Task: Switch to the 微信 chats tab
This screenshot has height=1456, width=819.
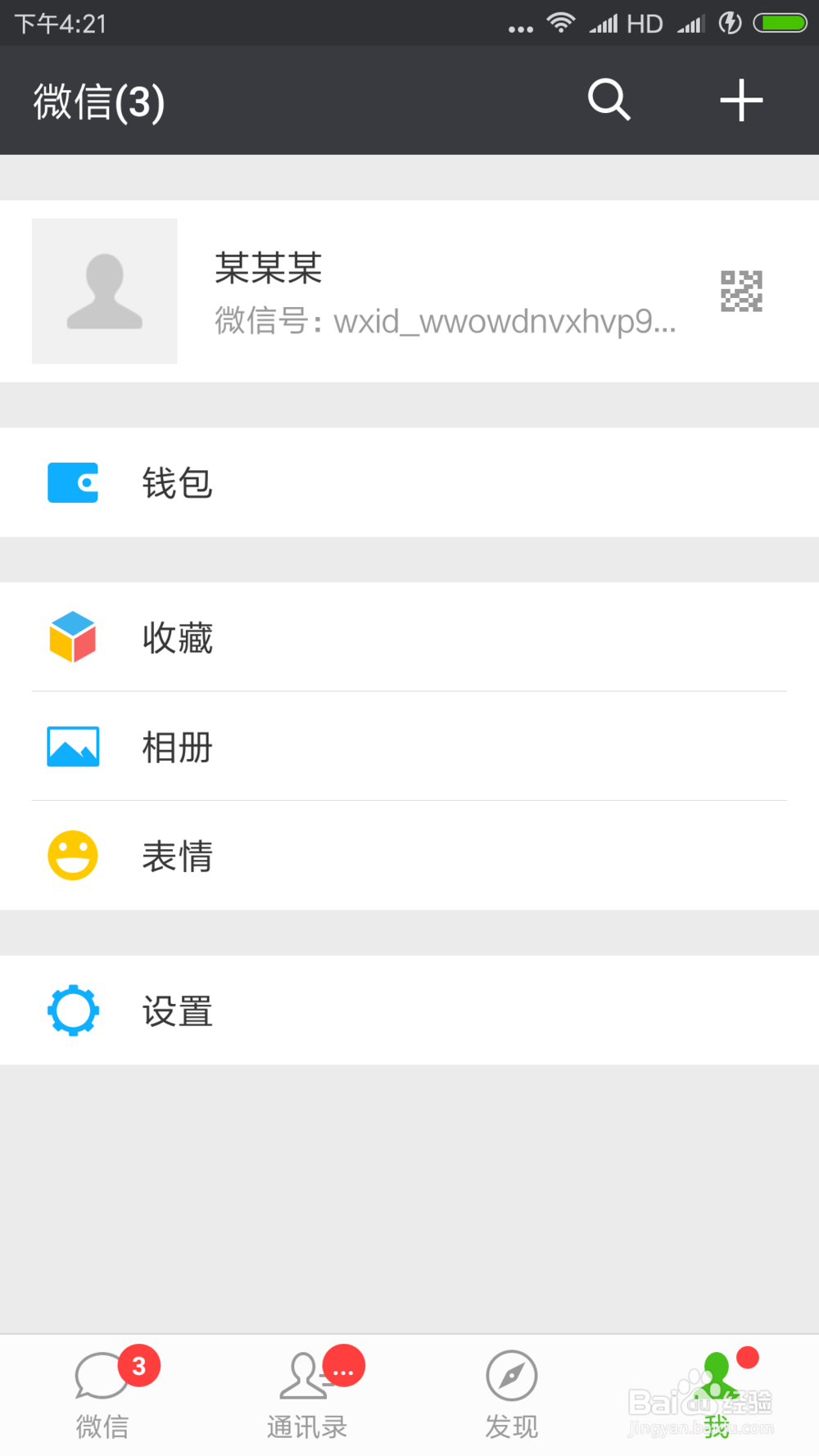Action: coord(101,1392)
